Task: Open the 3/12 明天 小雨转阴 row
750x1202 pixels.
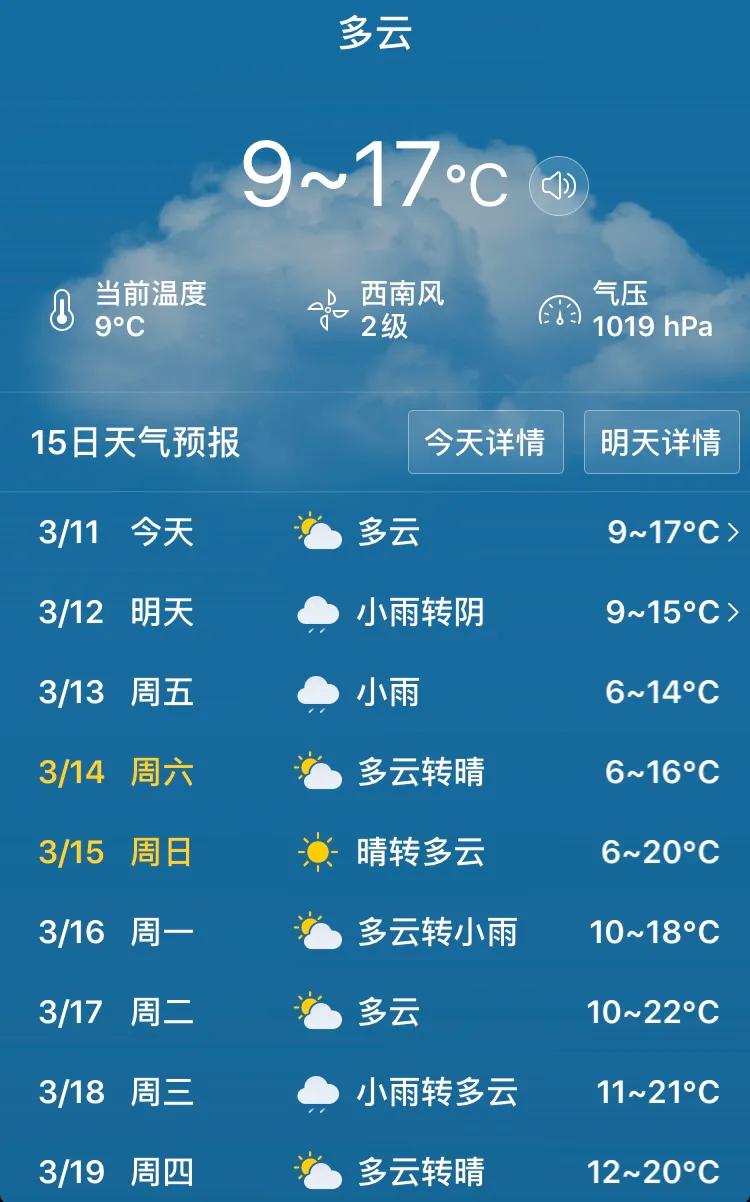Action: pyautogui.click(x=375, y=612)
